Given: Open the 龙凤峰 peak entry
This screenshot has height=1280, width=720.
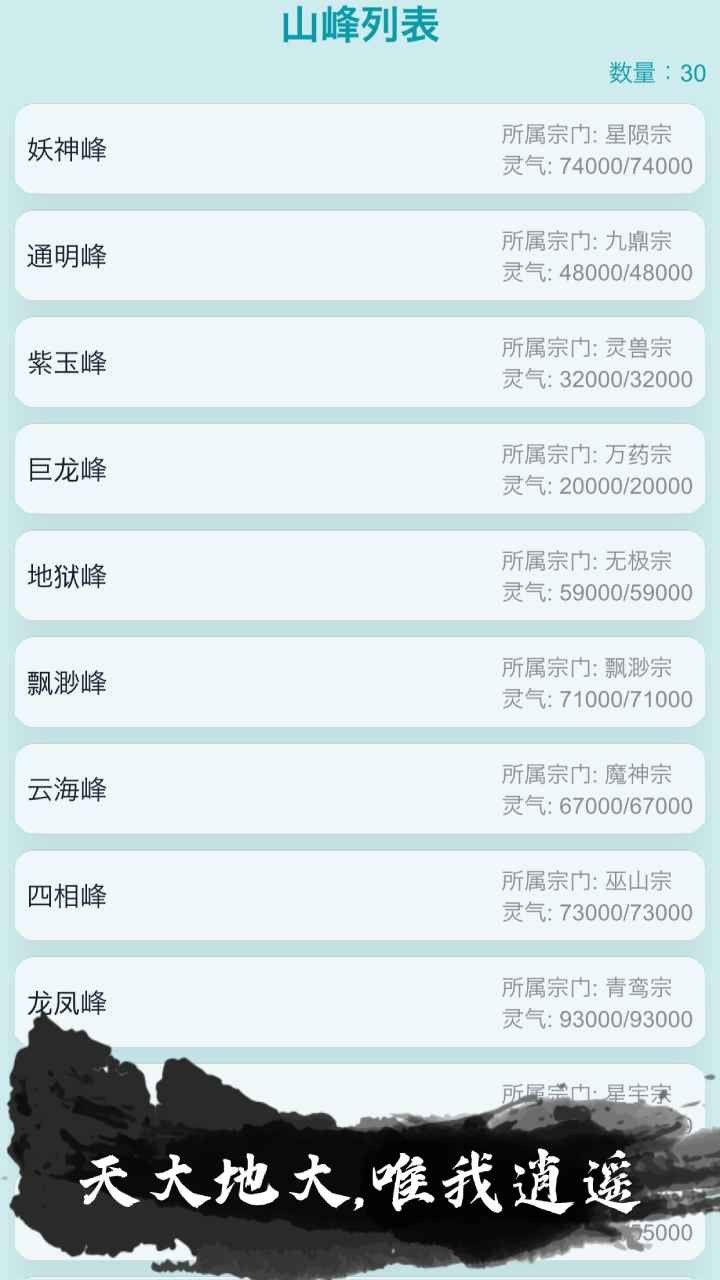Looking at the screenshot, I should 360,1004.
